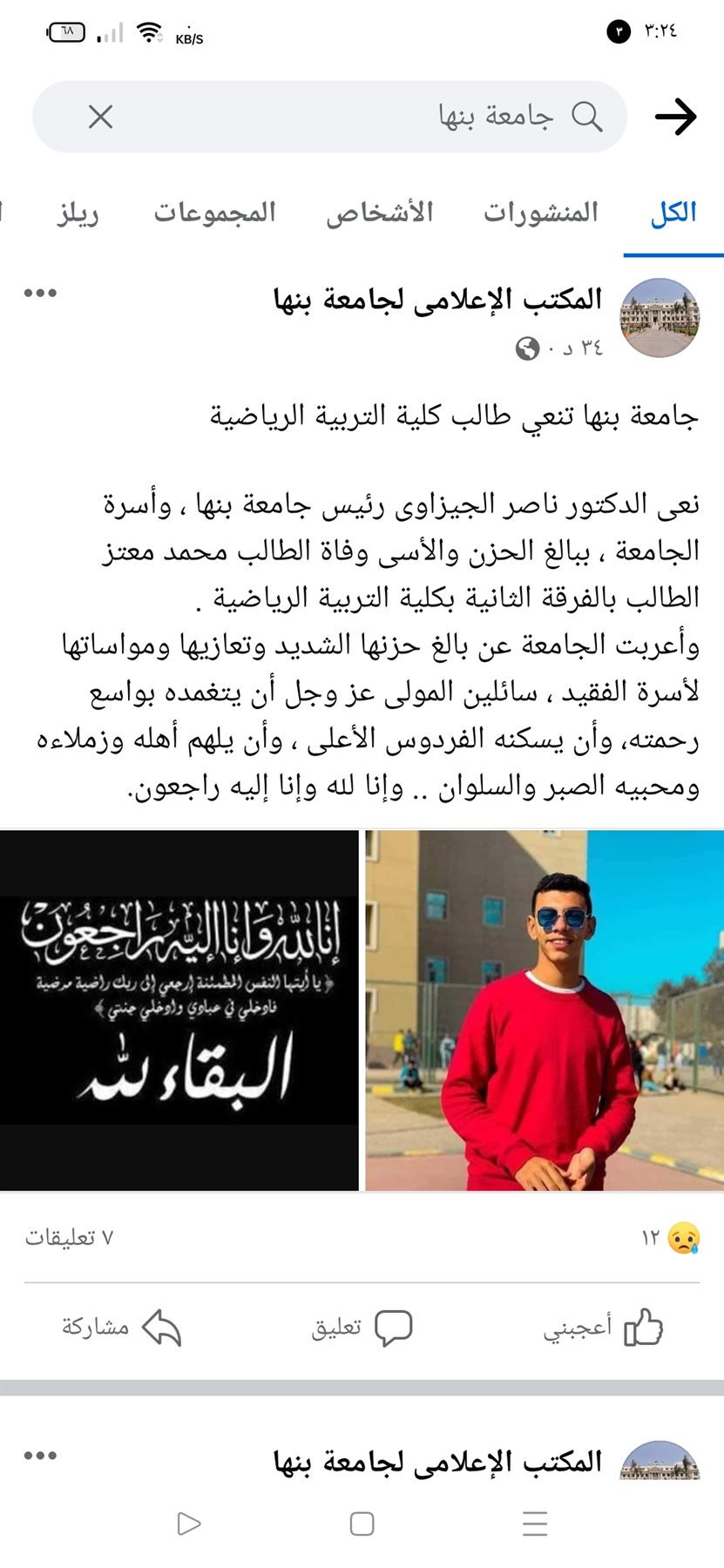Switch to the المنشورات tab
This screenshot has height=1568, width=724.
pyautogui.click(x=541, y=213)
